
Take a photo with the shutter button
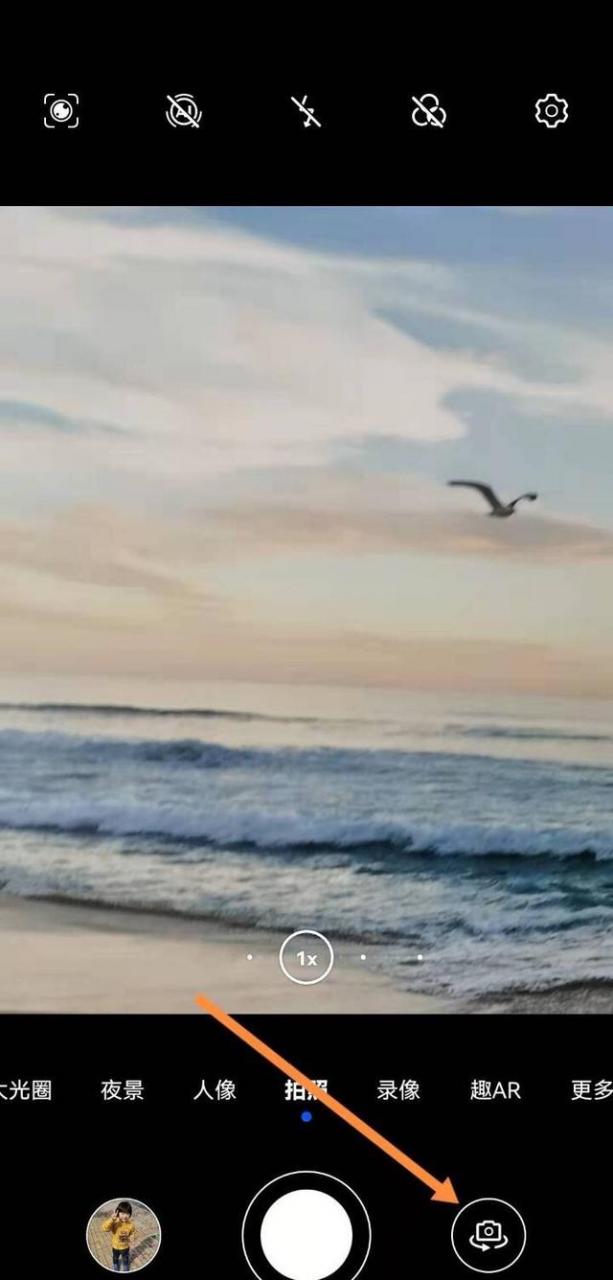306,1235
